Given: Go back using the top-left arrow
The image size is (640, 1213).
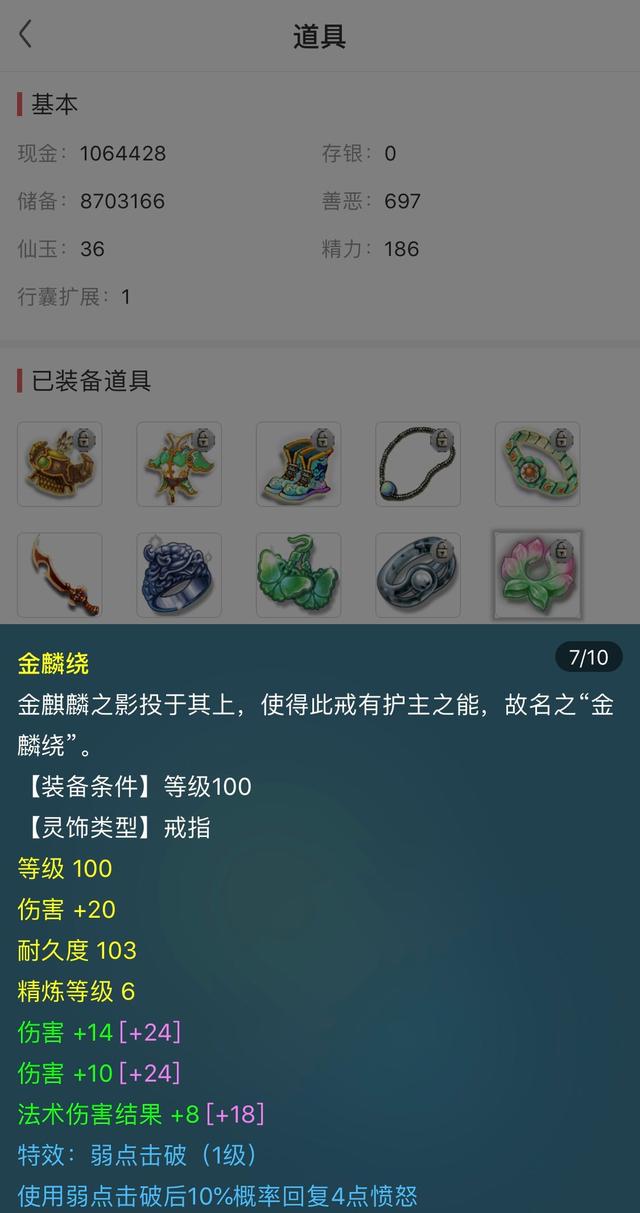Looking at the screenshot, I should 26,35.
